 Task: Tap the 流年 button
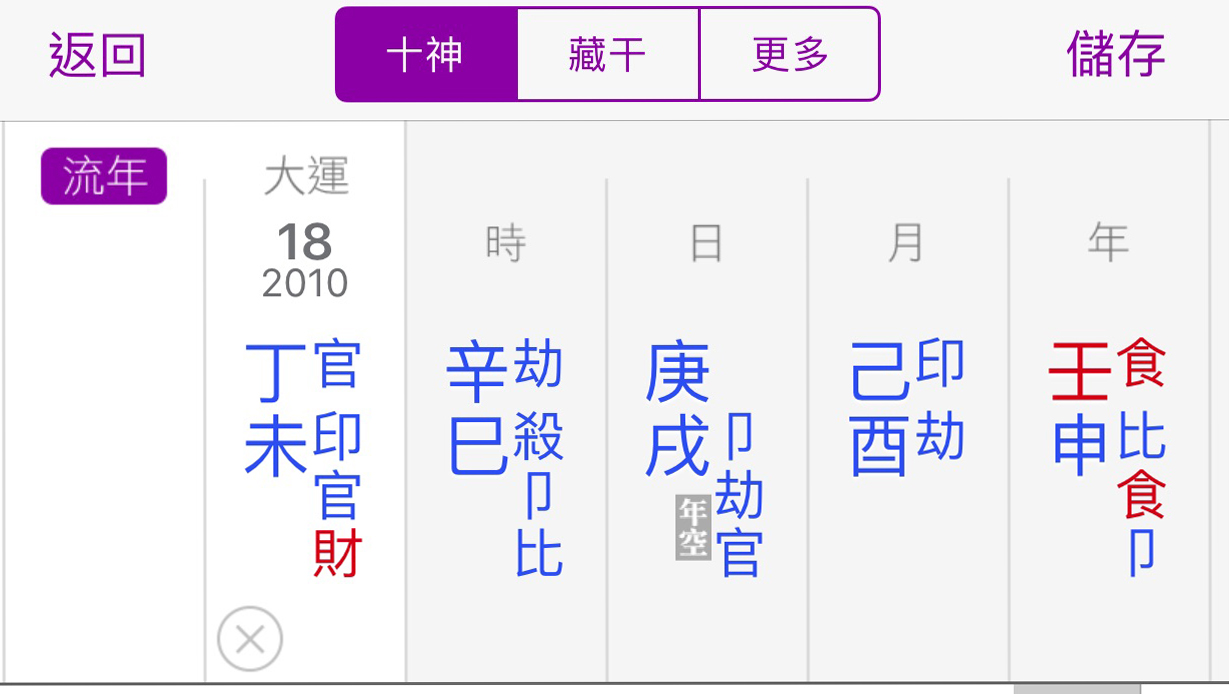pos(104,177)
